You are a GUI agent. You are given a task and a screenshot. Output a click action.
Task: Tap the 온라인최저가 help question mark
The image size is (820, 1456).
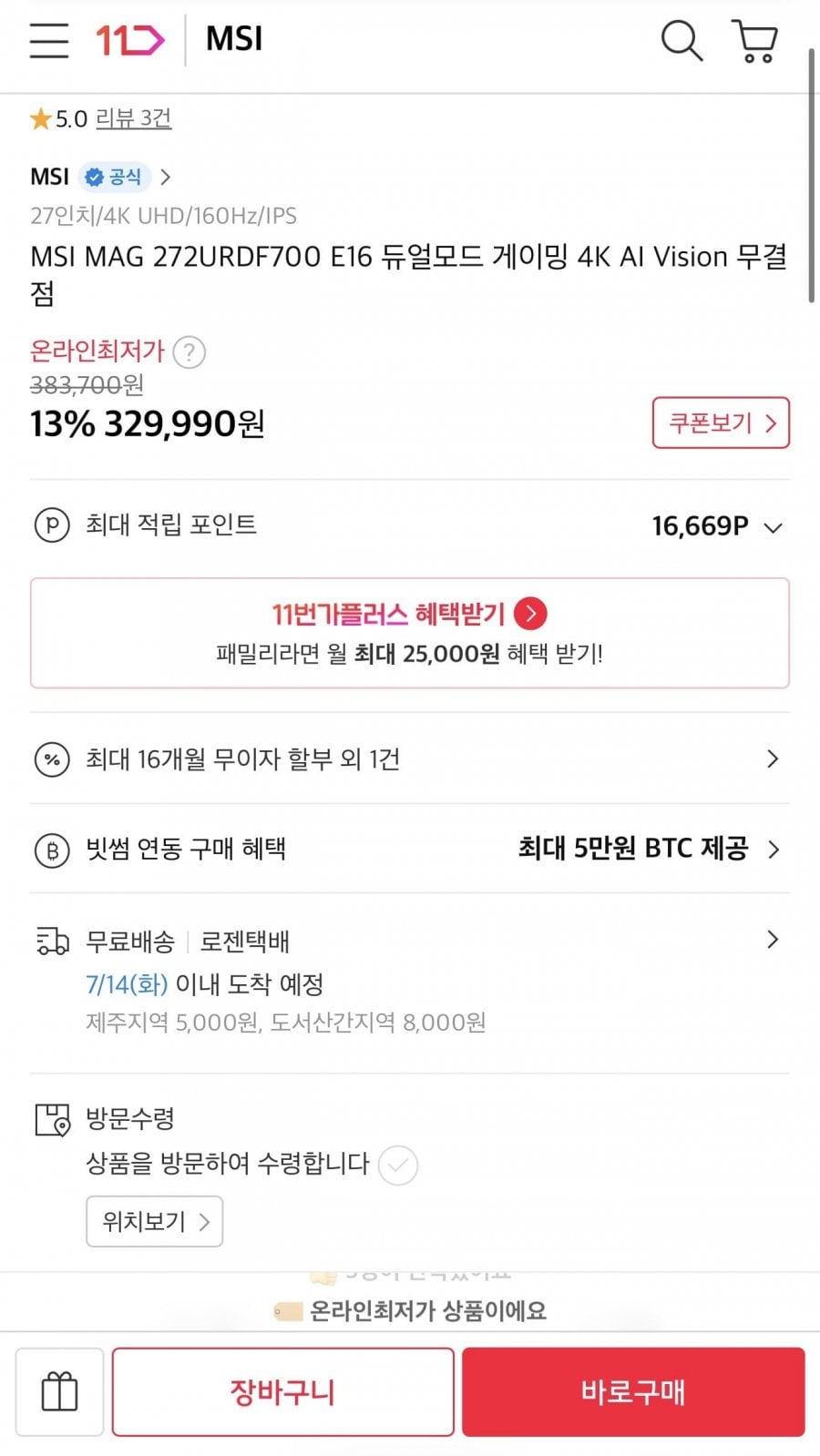click(189, 351)
